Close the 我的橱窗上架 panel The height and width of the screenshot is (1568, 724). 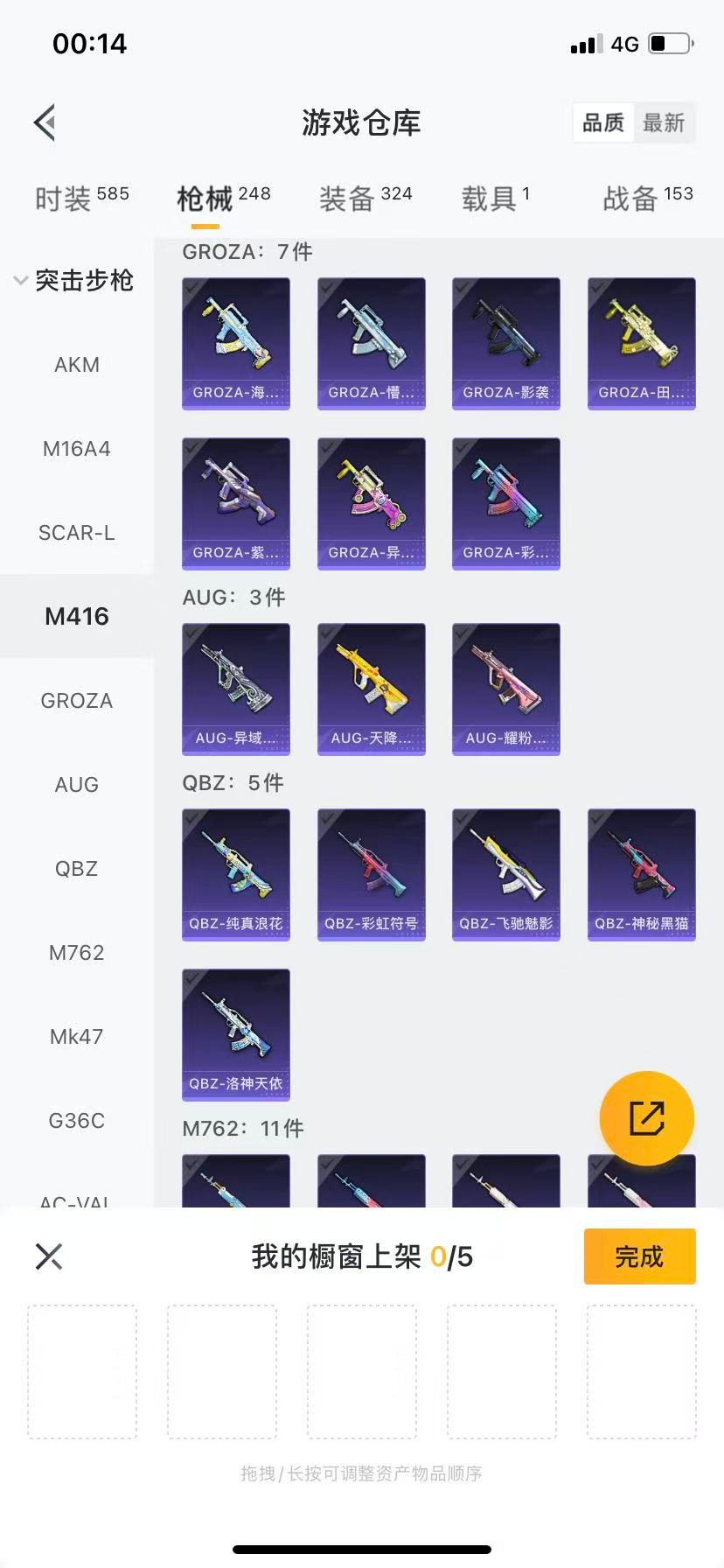coord(49,1256)
